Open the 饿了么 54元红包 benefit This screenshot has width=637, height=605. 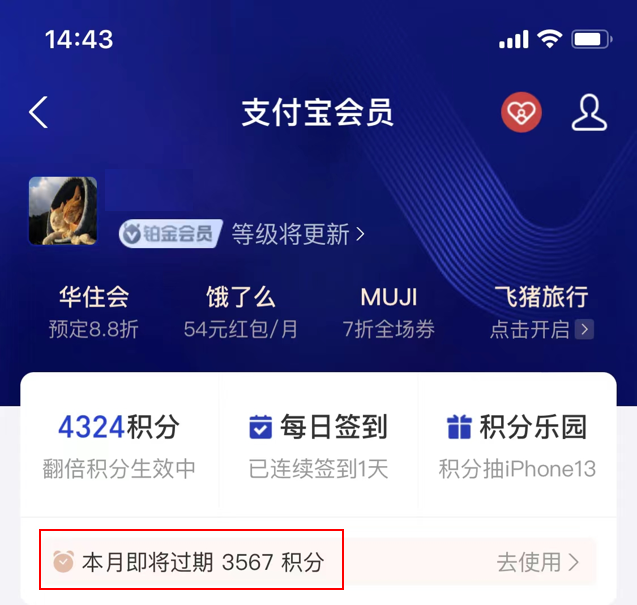coord(241,312)
